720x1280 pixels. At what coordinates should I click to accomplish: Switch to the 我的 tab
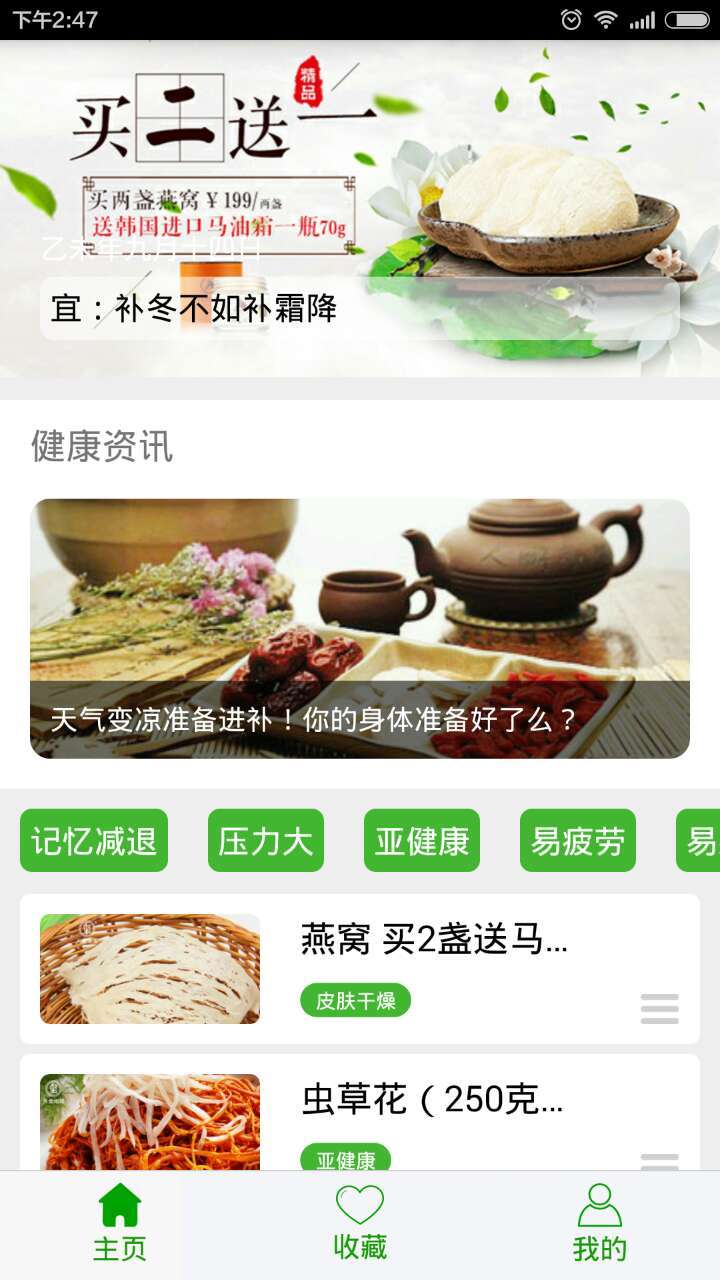click(x=600, y=1224)
